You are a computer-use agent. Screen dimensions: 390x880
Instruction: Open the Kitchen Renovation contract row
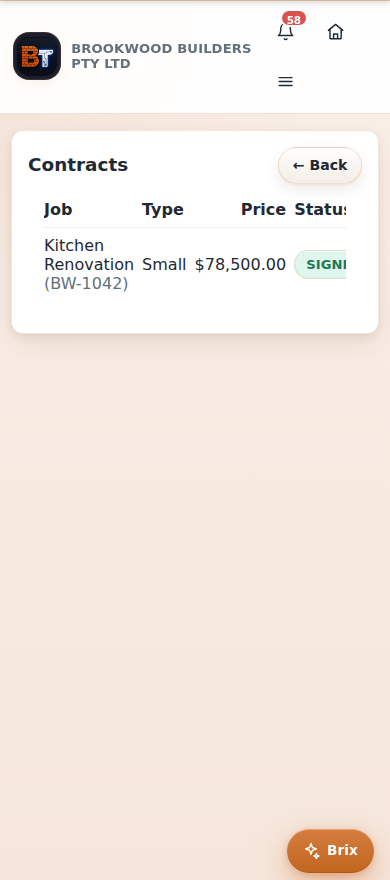[x=195, y=264]
